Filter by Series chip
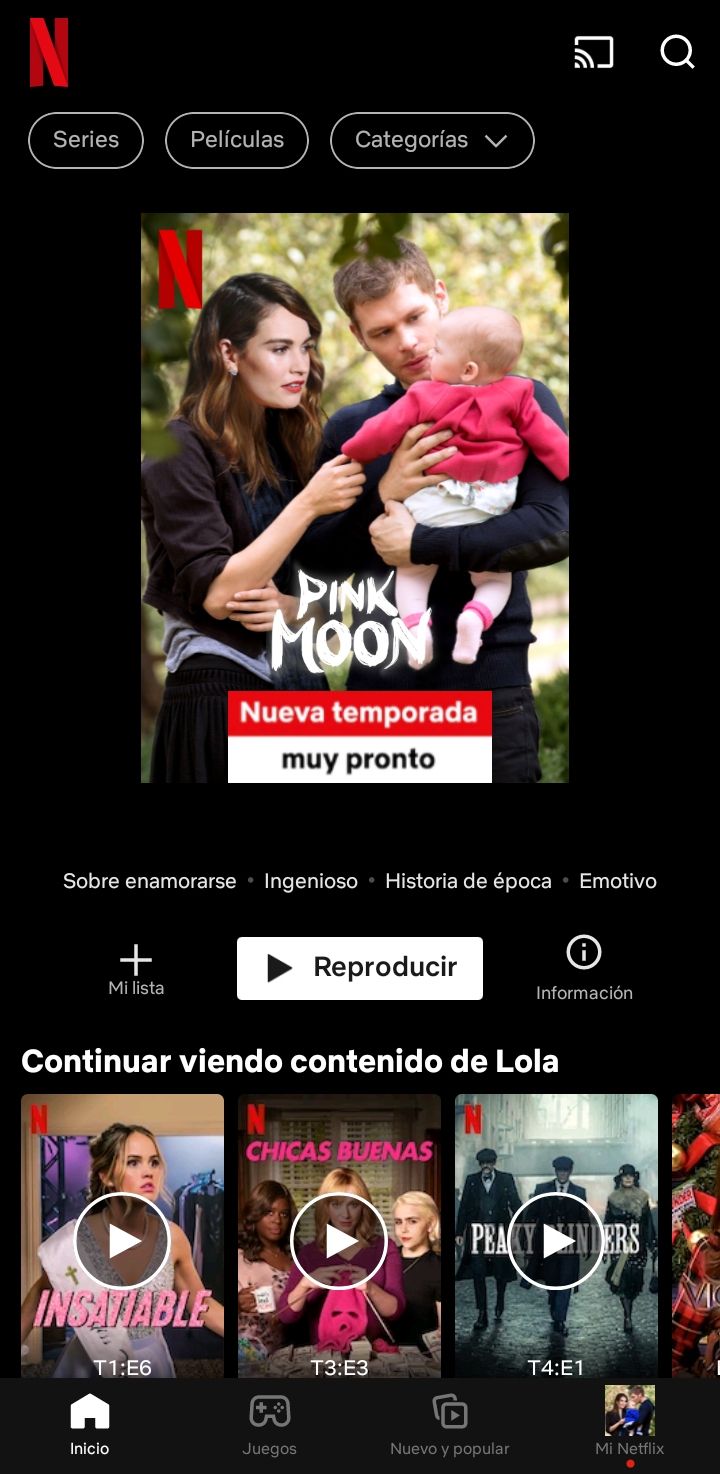720x1474 pixels. tap(86, 140)
